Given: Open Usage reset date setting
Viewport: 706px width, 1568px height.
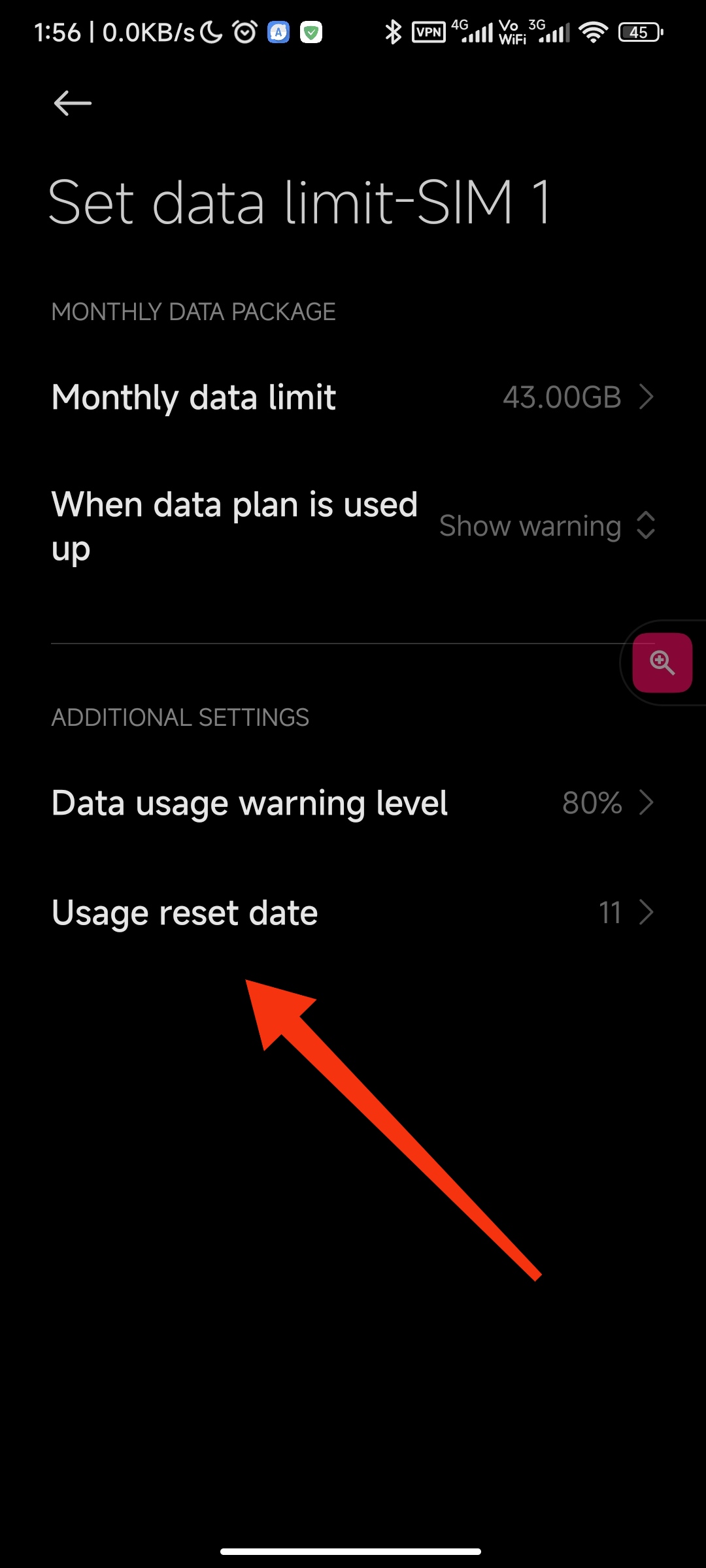Looking at the screenshot, I should click(353, 913).
